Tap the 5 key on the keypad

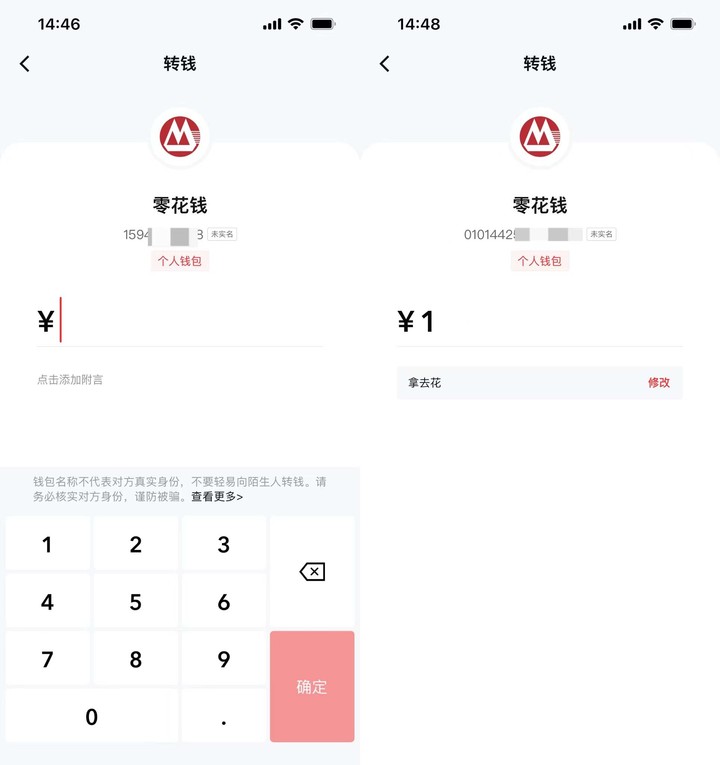tap(135, 602)
